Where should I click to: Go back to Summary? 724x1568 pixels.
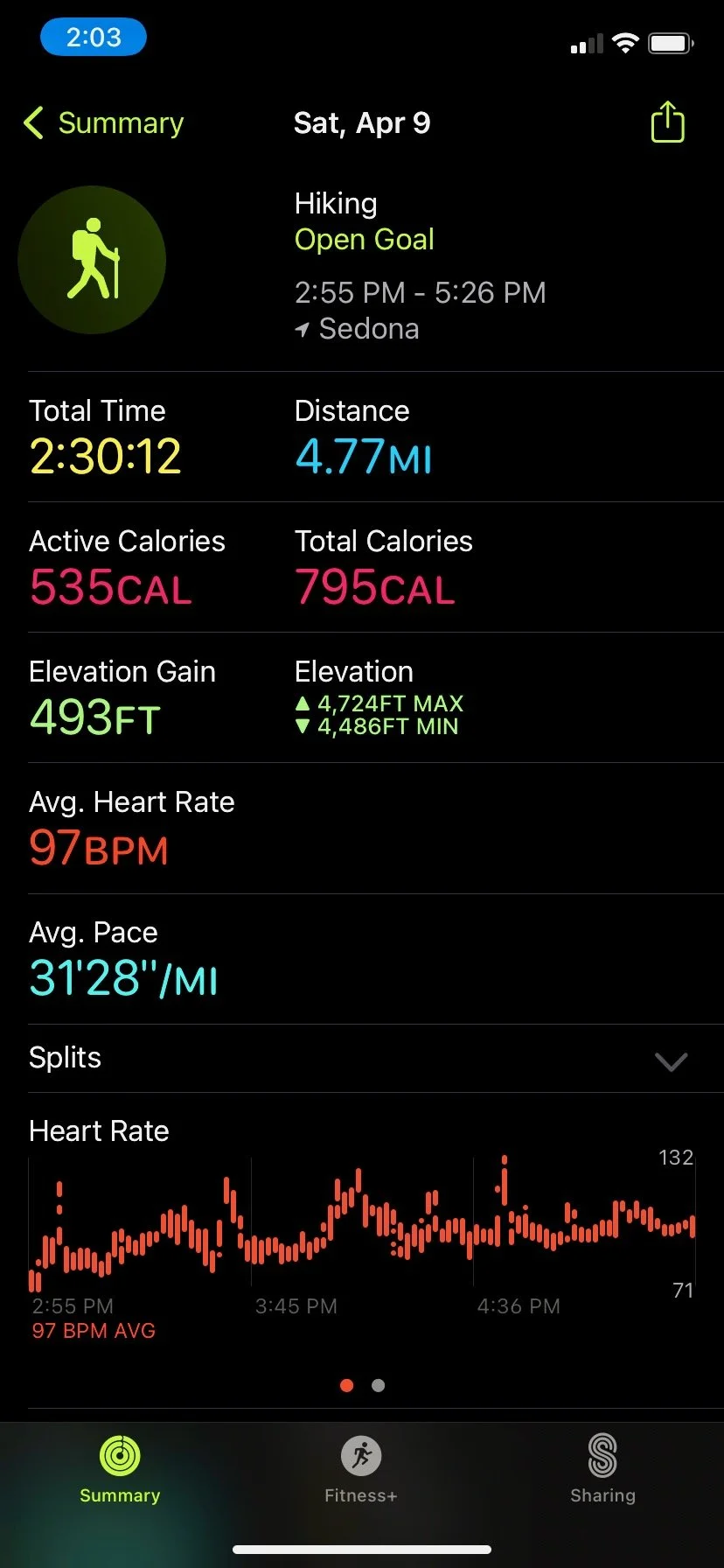(103, 123)
